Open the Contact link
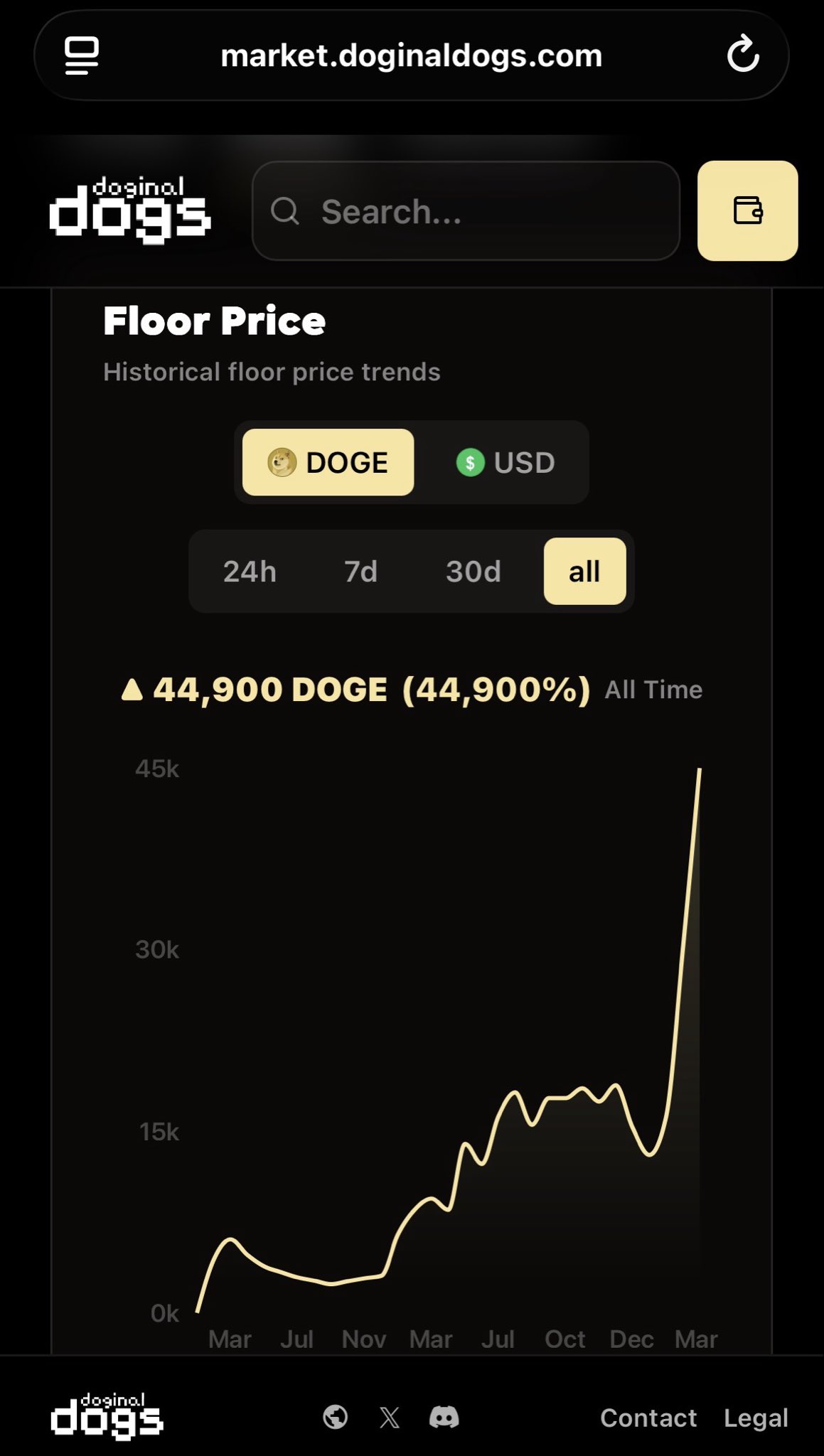This screenshot has height=1456, width=824. coord(648,1418)
